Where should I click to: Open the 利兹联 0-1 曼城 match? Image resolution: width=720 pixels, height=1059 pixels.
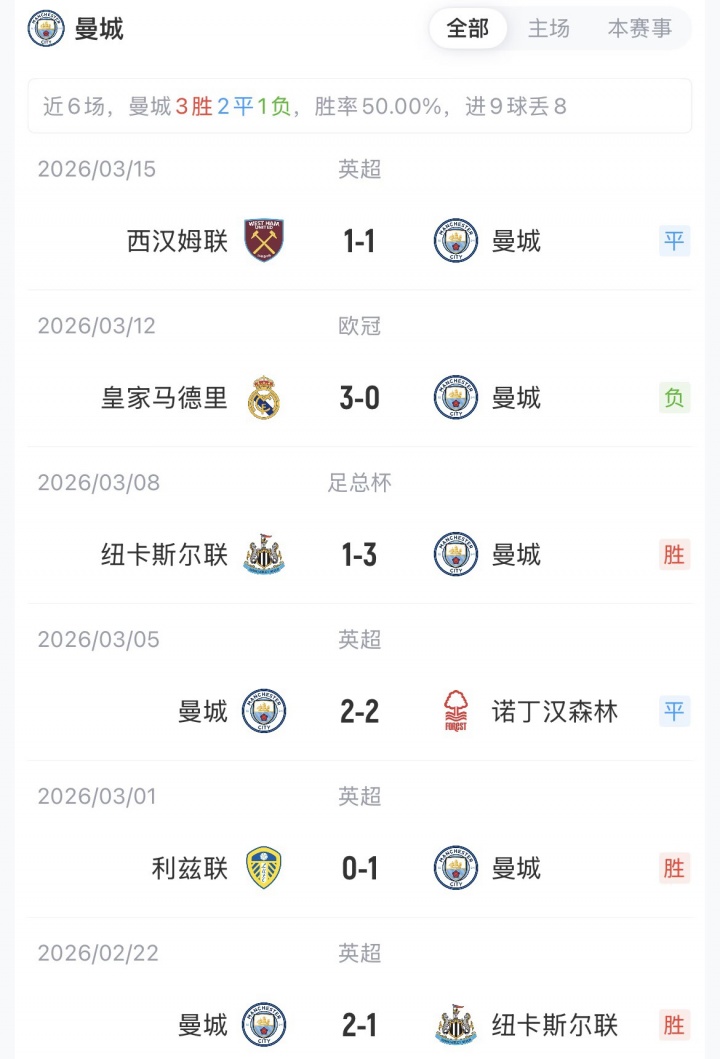click(359, 868)
